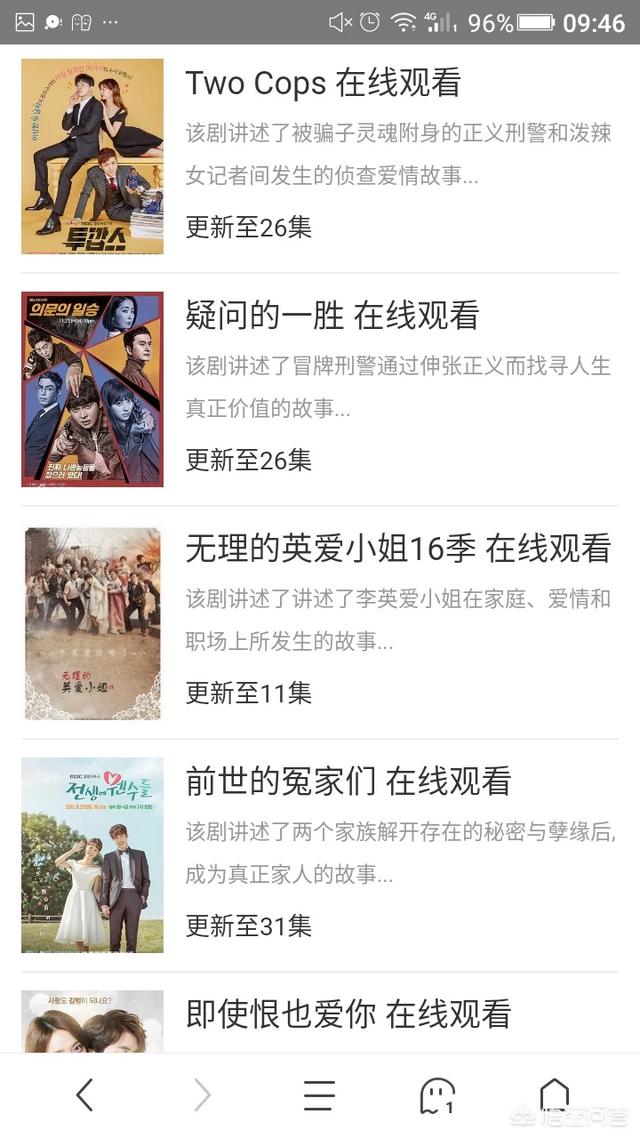Image resolution: width=640 pixels, height=1138 pixels.
Task: Open the Two Cops 在线观看 listing
Action: 322,84
